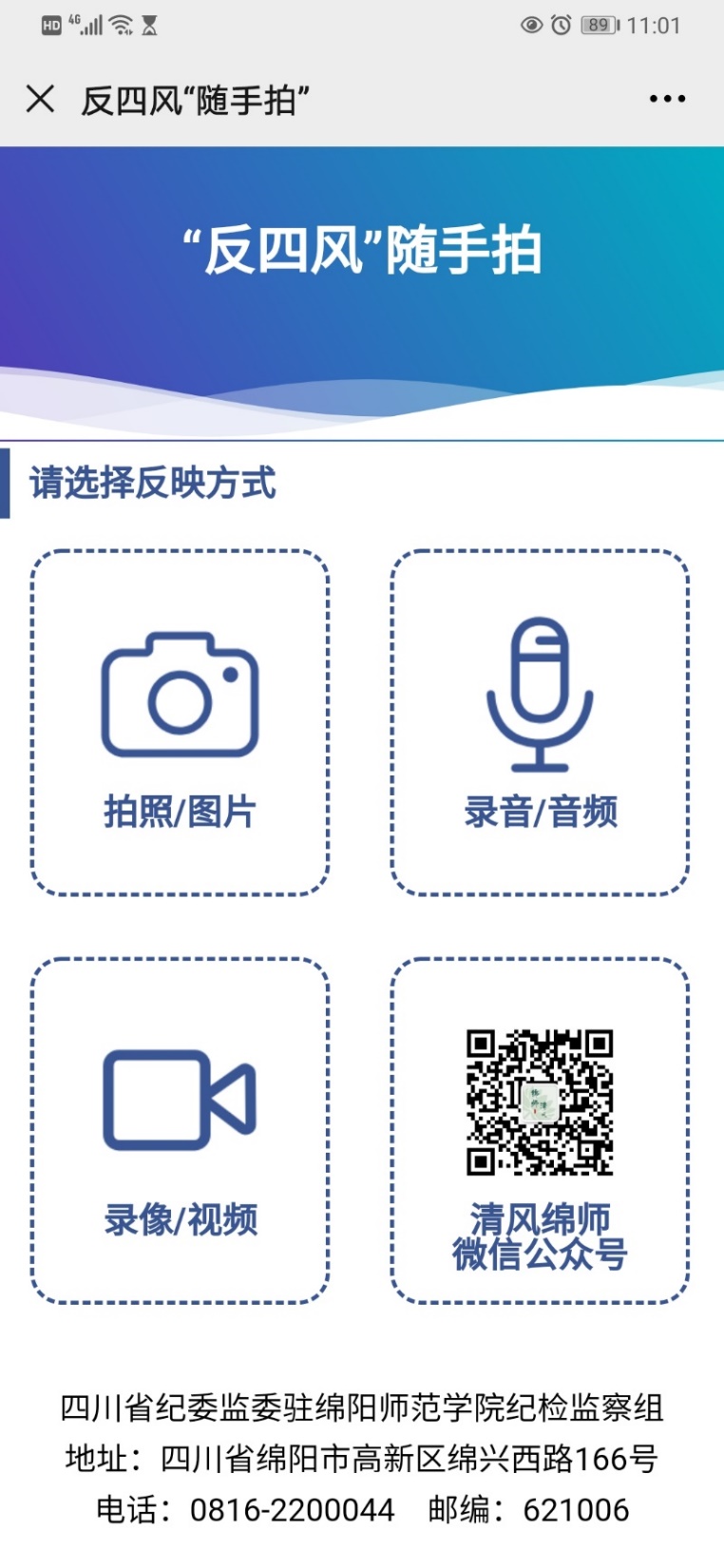This screenshot has height=1568, width=724.
Task: Choose the 录音/音频 reporting option
Action: [x=540, y=722]
